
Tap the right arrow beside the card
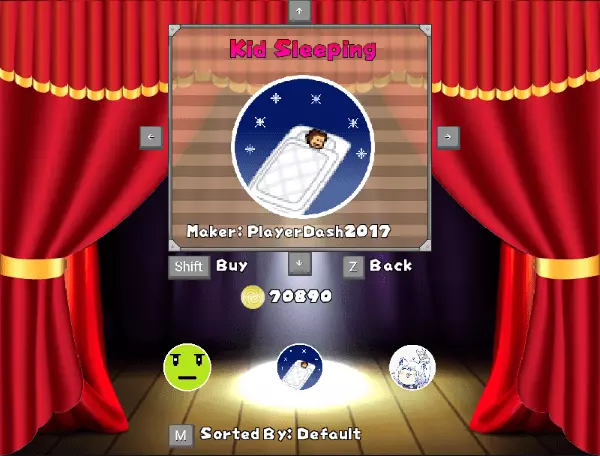pyautogui.click(x=448, y=137)
